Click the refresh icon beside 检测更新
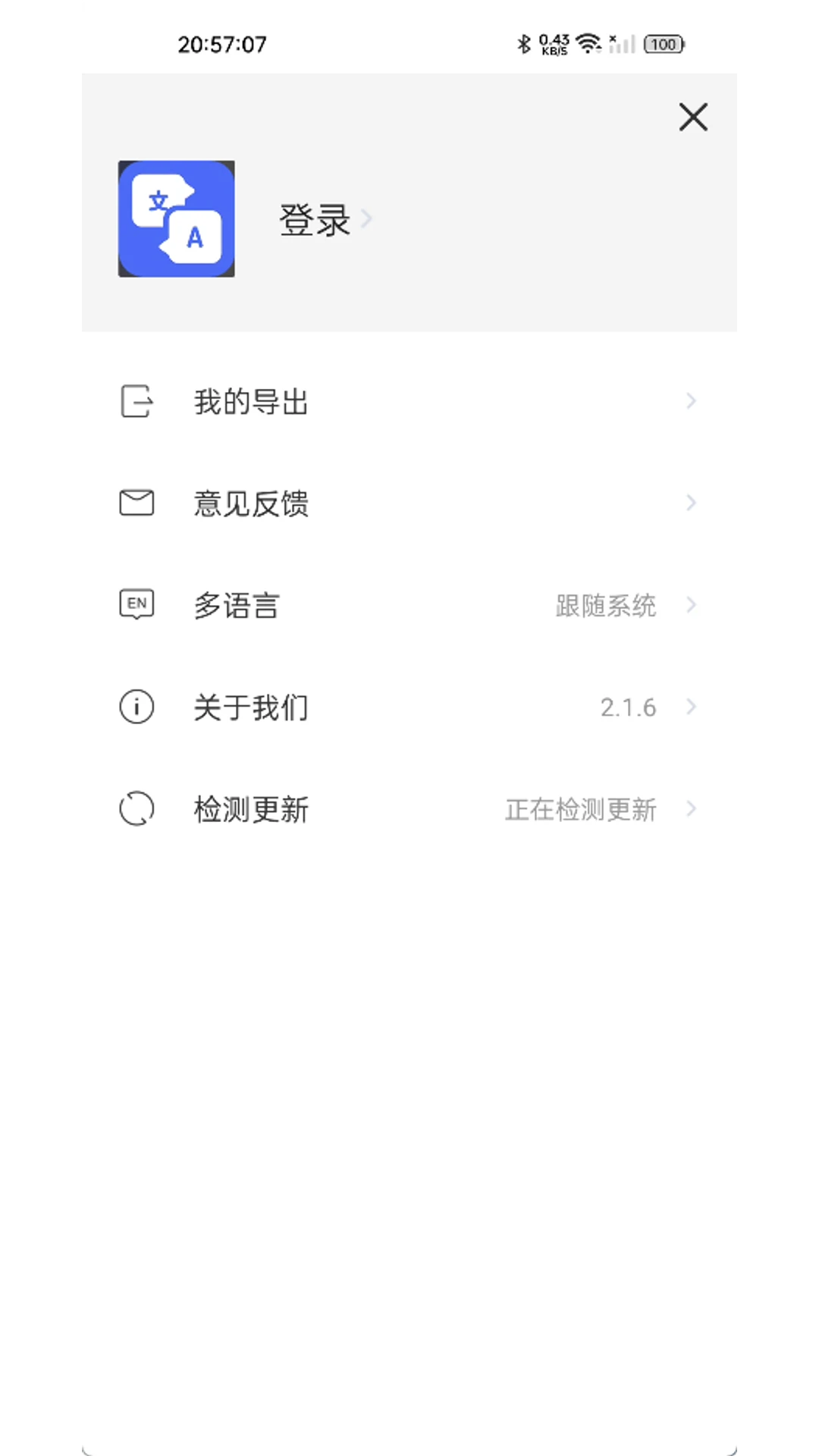 tap(136, 809)
